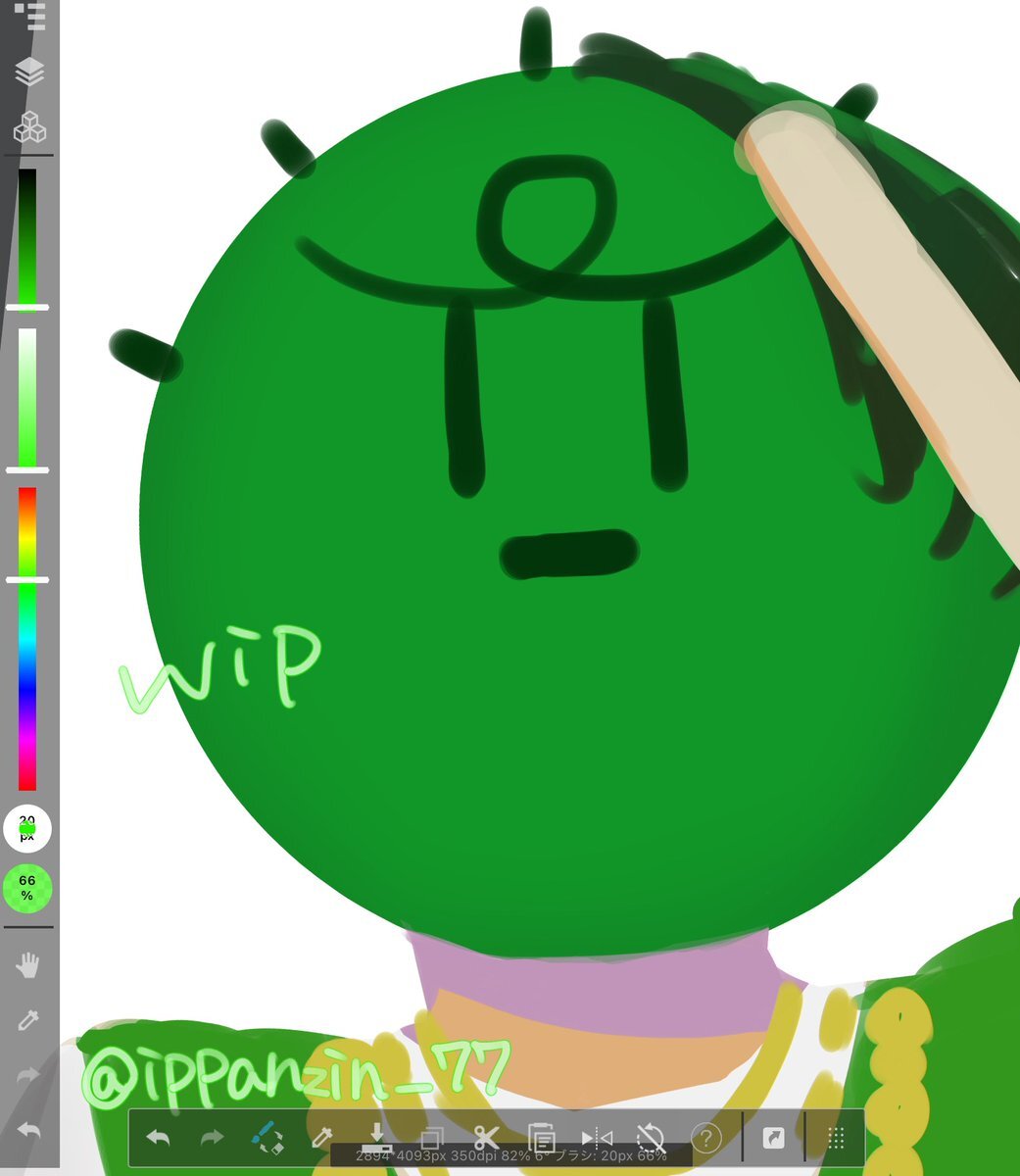The image size is (1020, 1176).
Task: Open the materials cubes panel
Action: tap(29, 127)
